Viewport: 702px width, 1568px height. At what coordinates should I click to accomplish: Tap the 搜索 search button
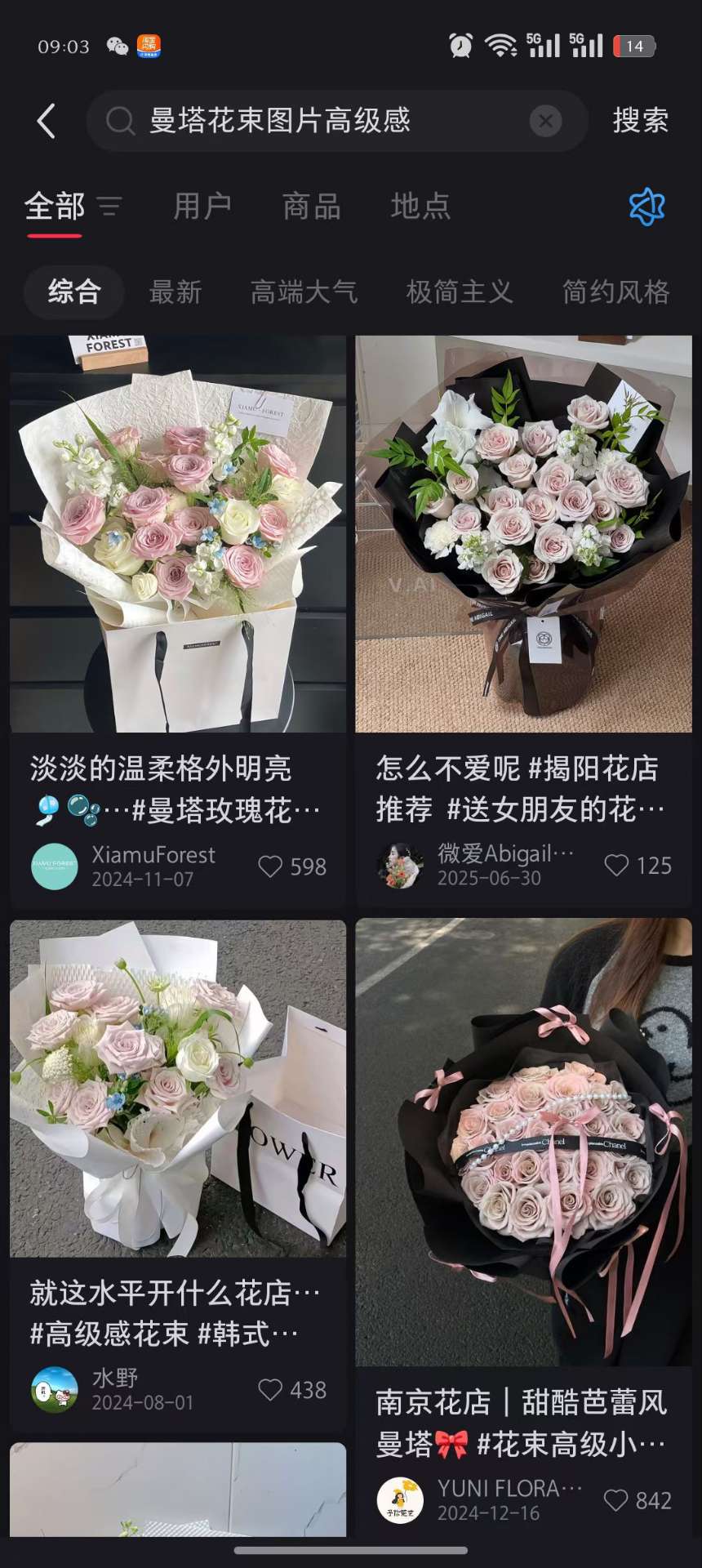pos(640,121)
